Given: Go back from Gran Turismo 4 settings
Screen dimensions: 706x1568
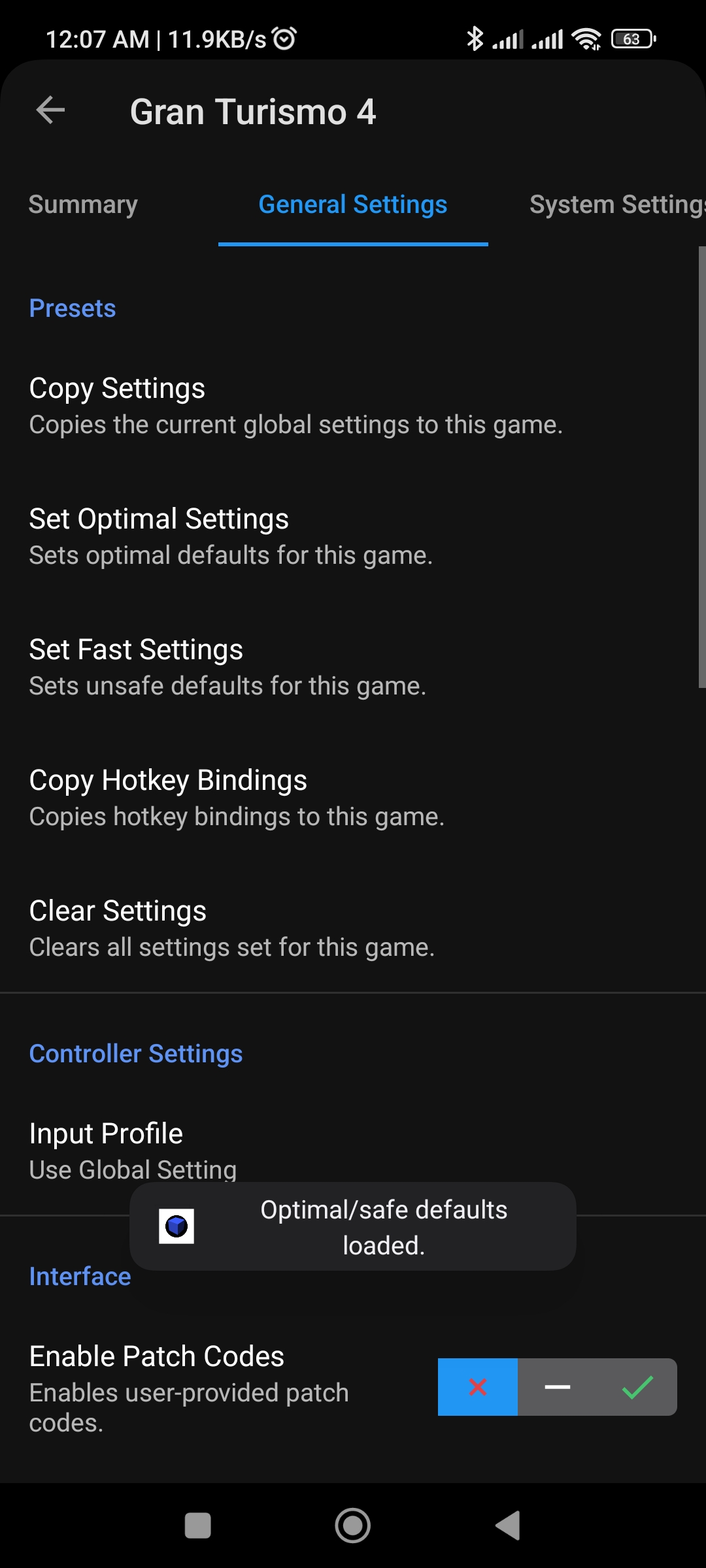Looking at the screenshot, I should tap(50, 110).
